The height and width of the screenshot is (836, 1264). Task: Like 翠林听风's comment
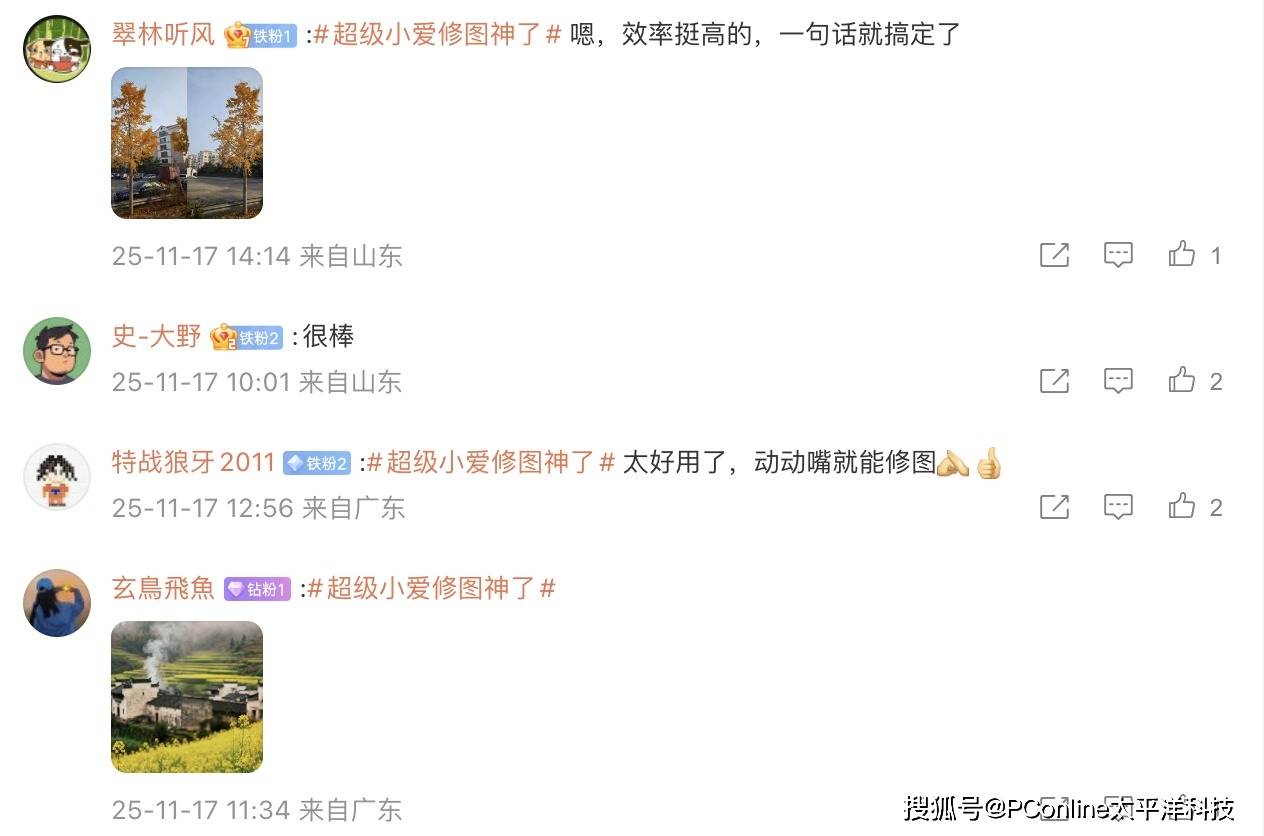coord(1182,255)
